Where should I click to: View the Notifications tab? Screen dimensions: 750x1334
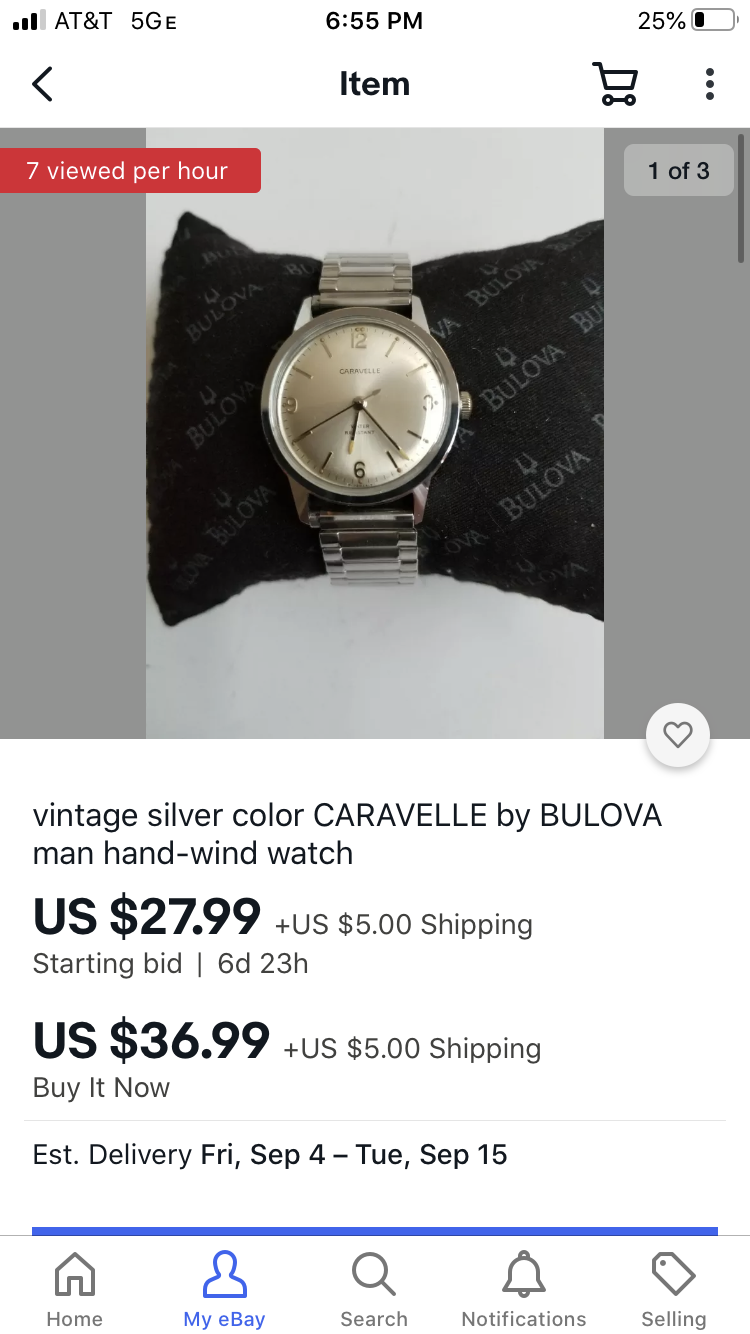tap(524, 1288)
